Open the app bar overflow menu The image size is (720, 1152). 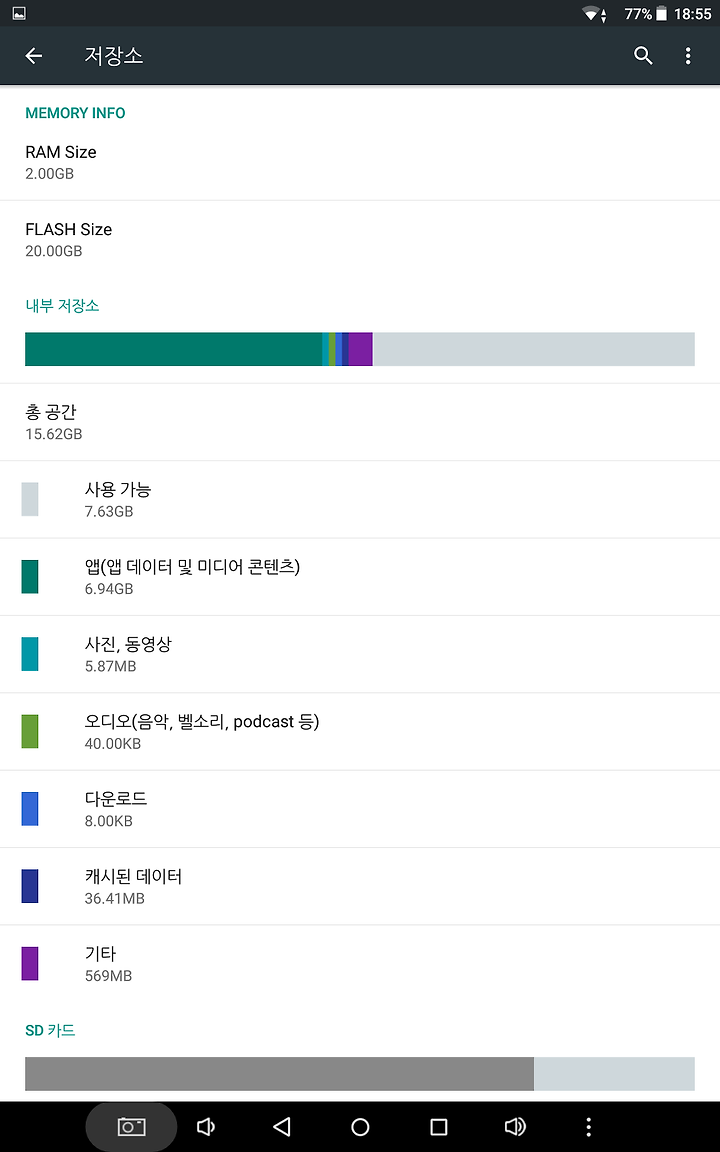[x=688, y=56]
